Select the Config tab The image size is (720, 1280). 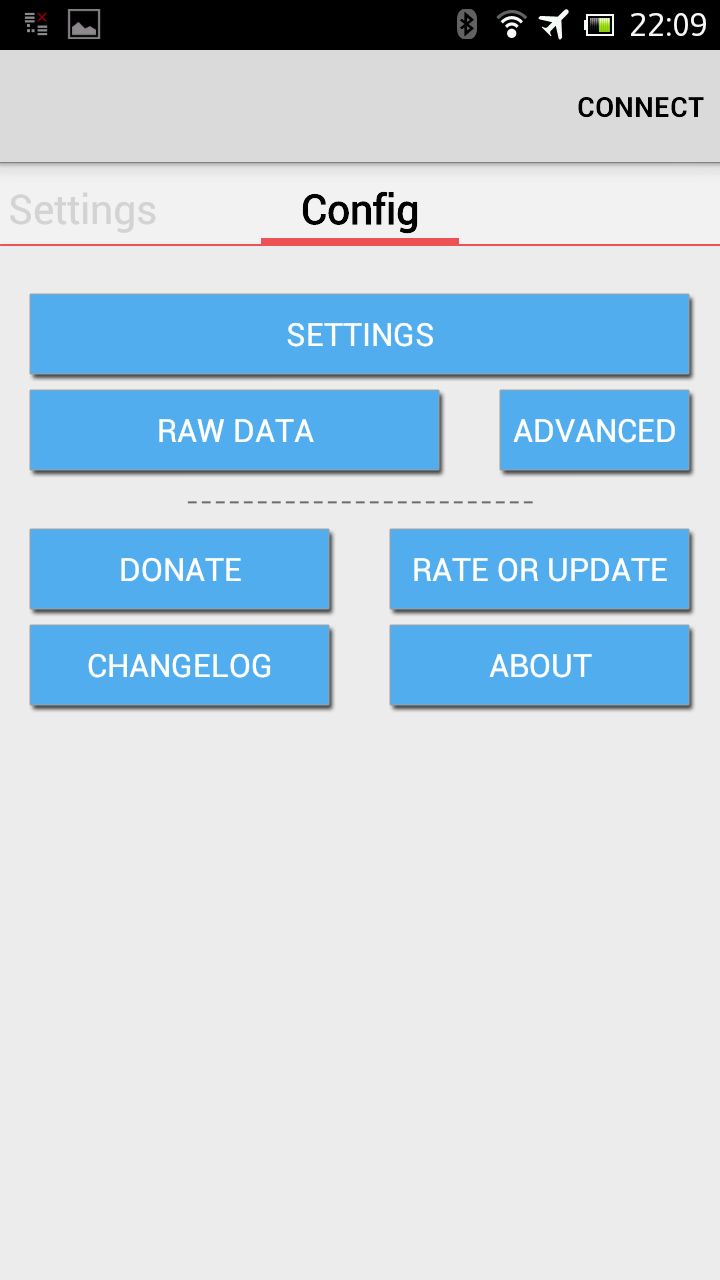(360, 210)
